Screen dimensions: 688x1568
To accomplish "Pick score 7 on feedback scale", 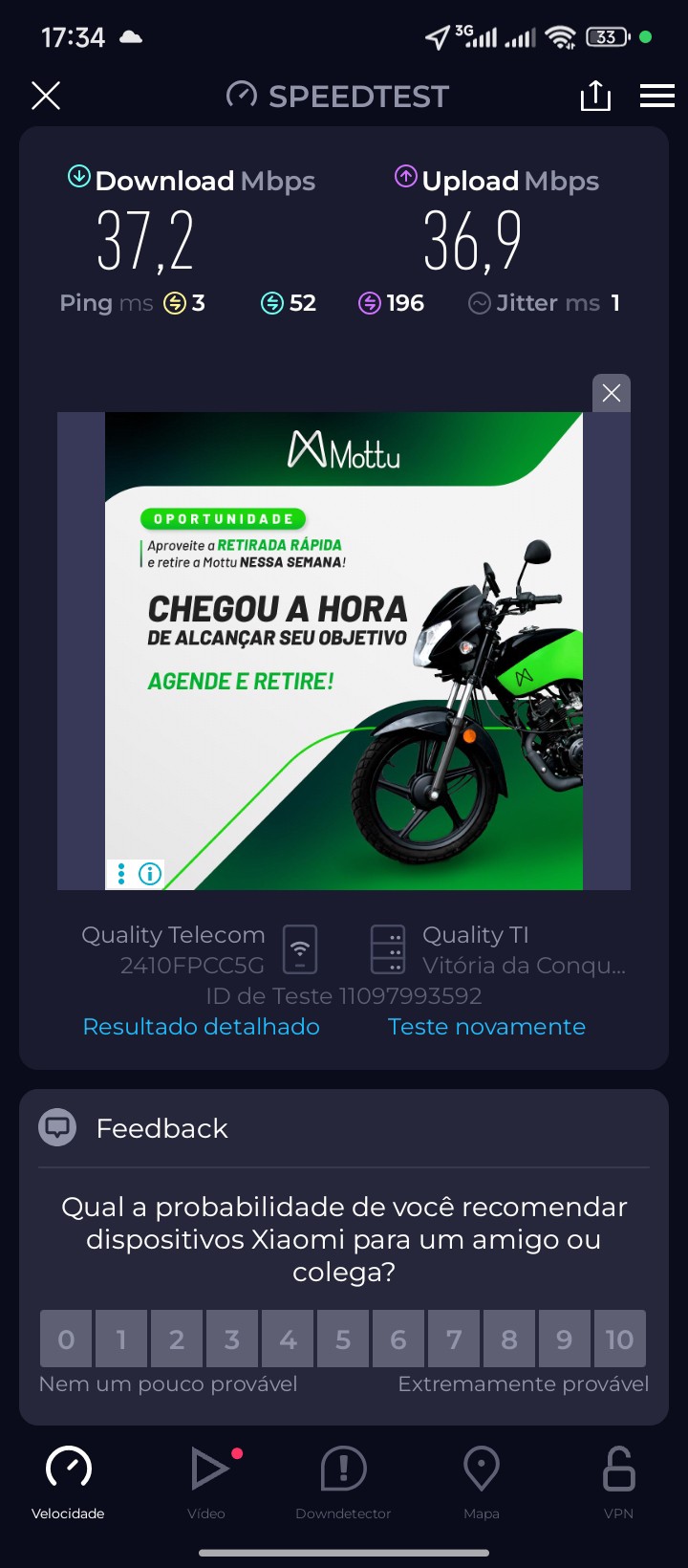I will pyautogui.click(x=454, y=1339).
